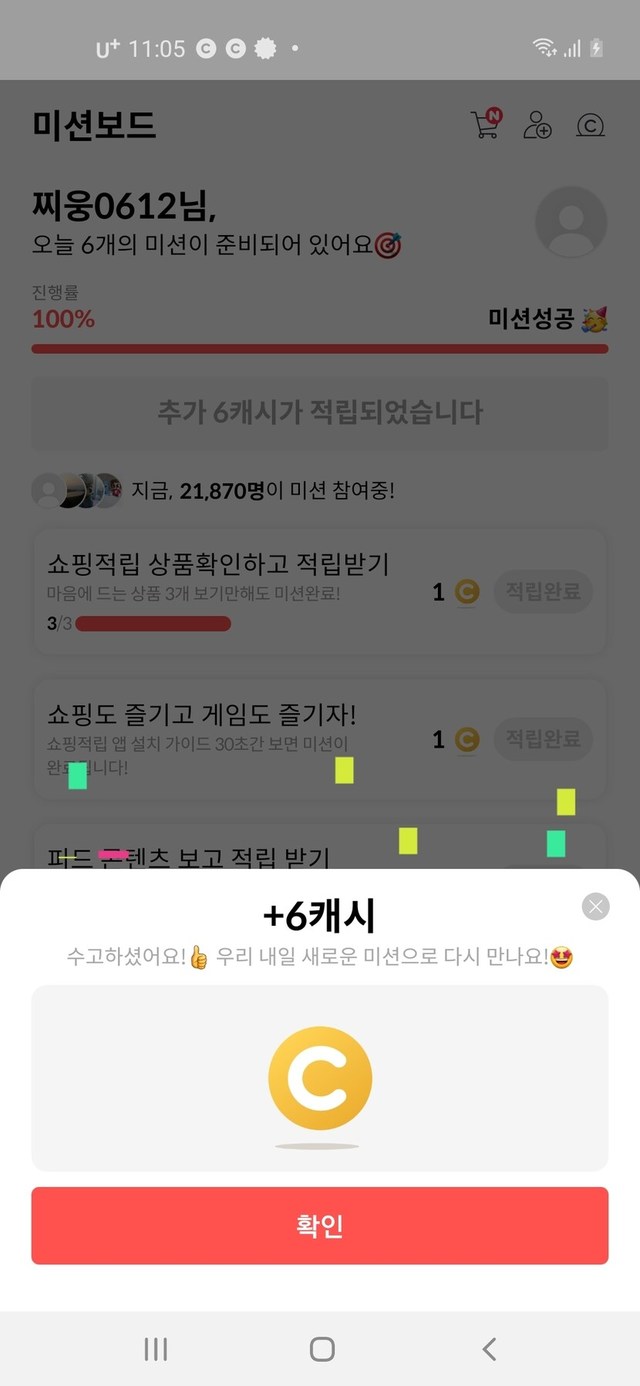
Task: Close the +6캐시 reward popup
Action: tap(596, 907)
